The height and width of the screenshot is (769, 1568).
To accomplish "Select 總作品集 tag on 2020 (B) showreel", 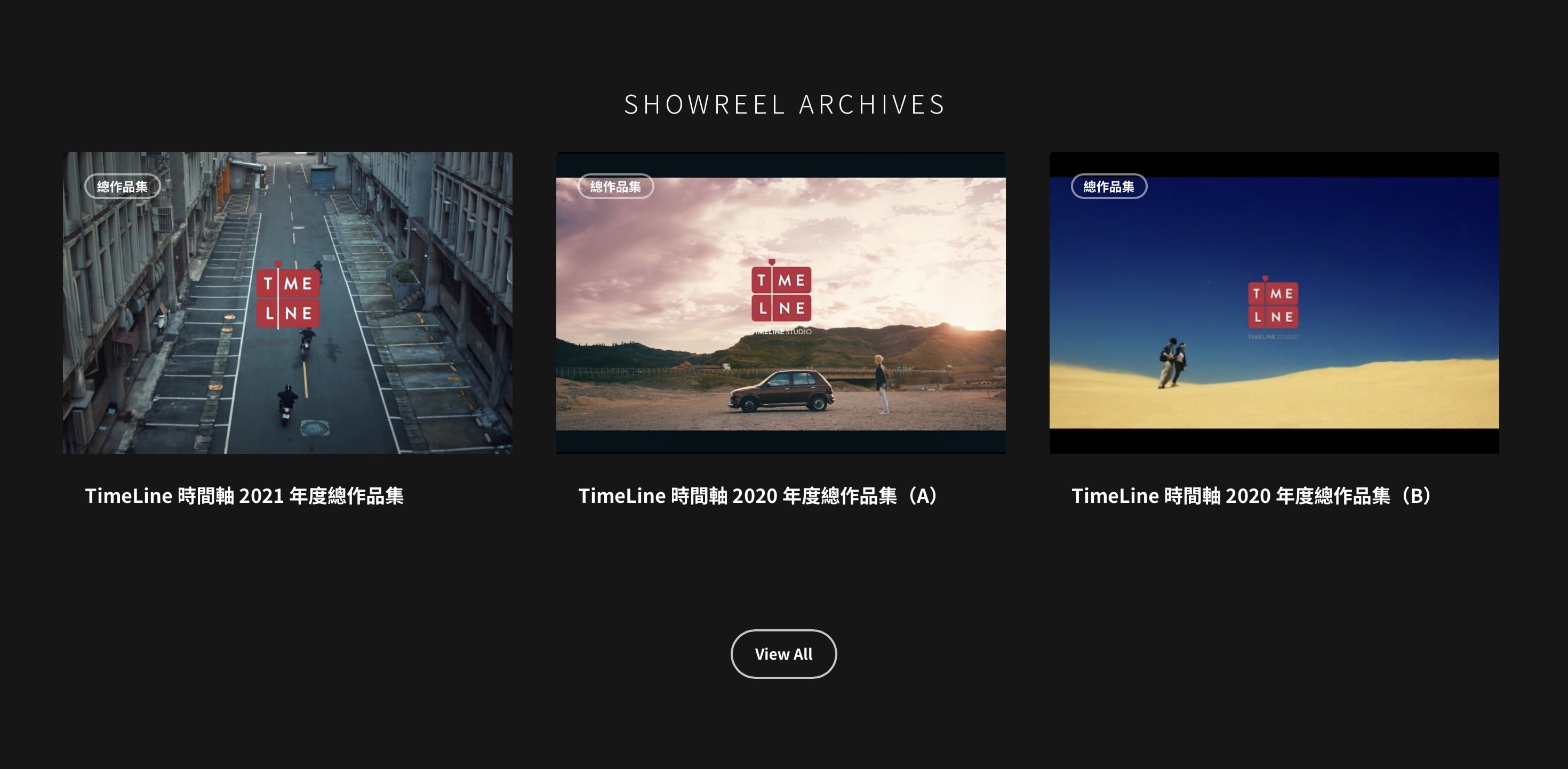I will point(1108,186).
